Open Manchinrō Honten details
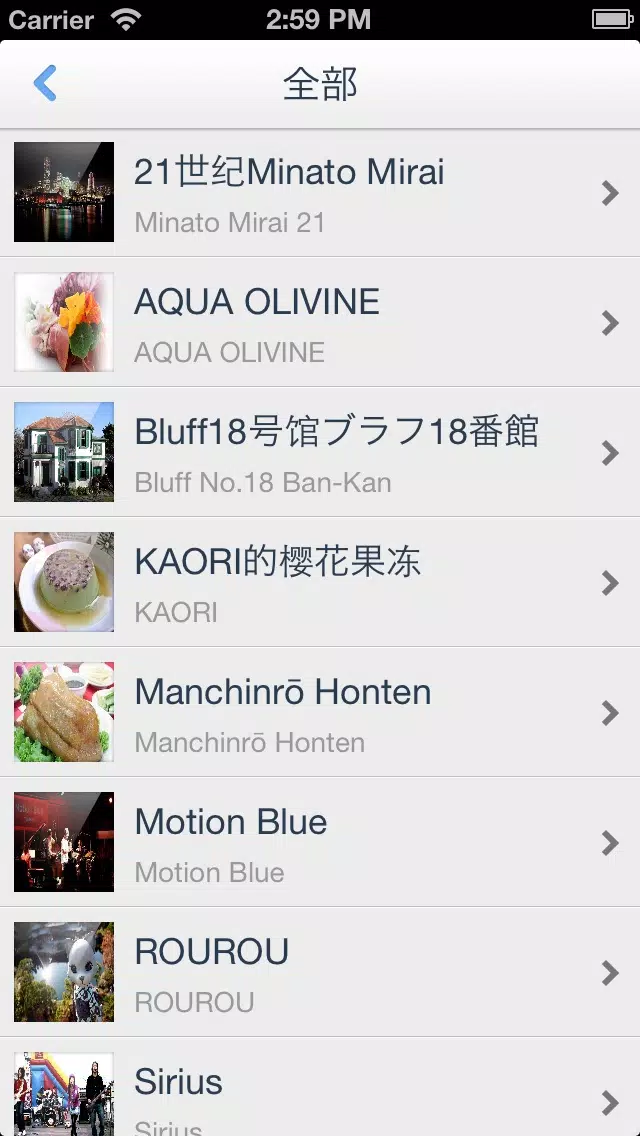The image size is (640, 1136). tap(320, 712)
